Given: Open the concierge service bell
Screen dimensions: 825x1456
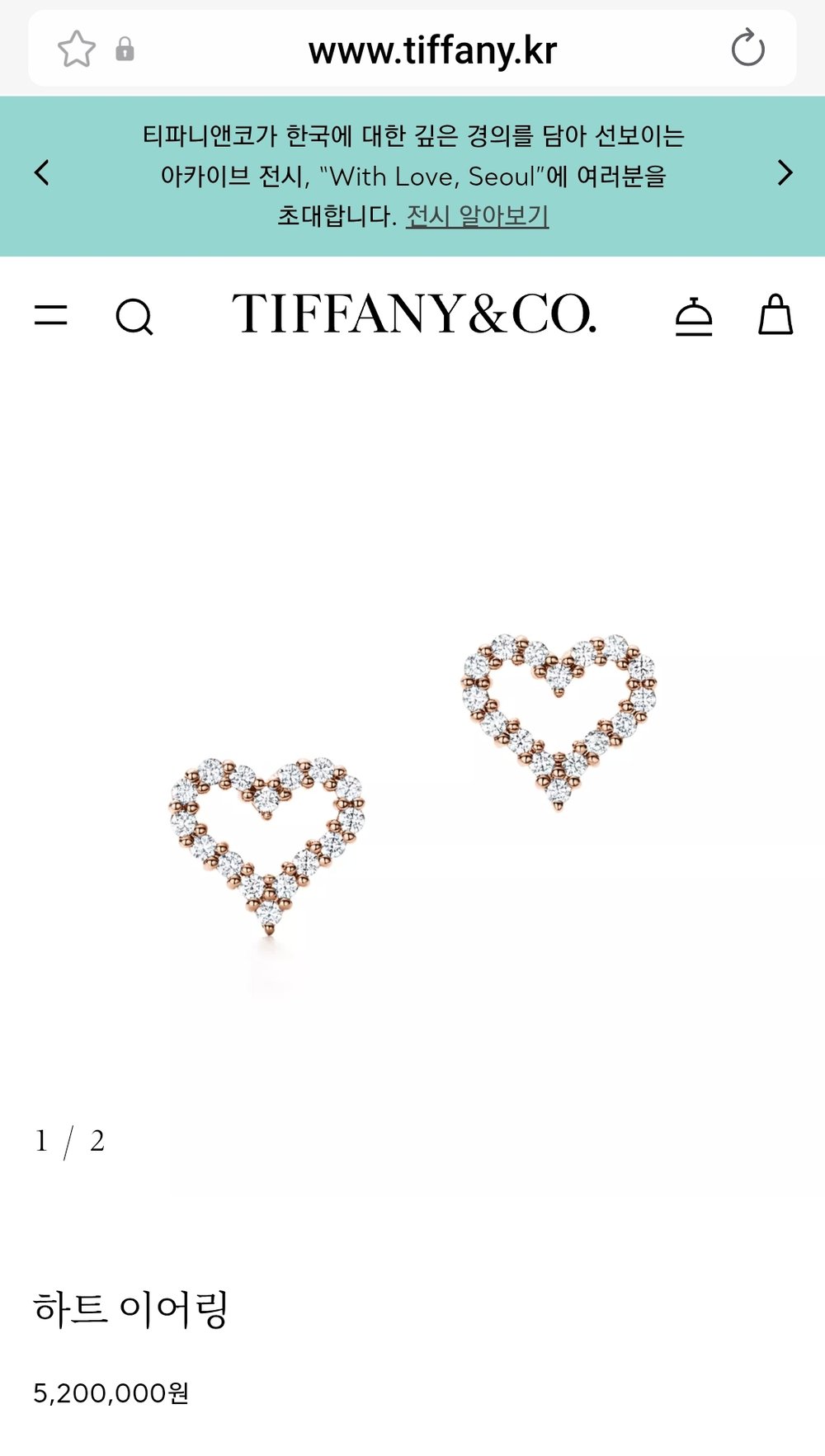Looking at the screenshot, I should click(693, 316).
